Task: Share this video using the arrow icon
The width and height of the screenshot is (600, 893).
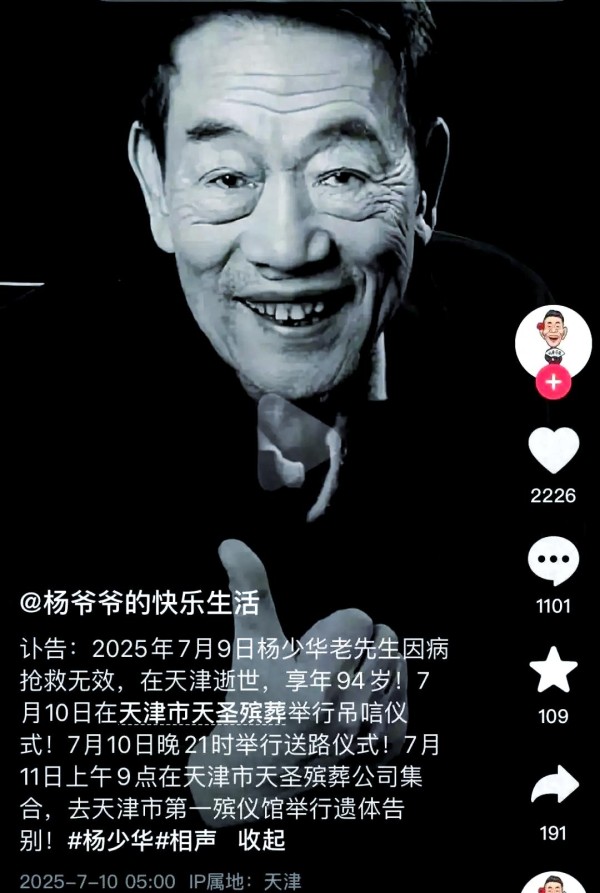Action: [553, 786]
